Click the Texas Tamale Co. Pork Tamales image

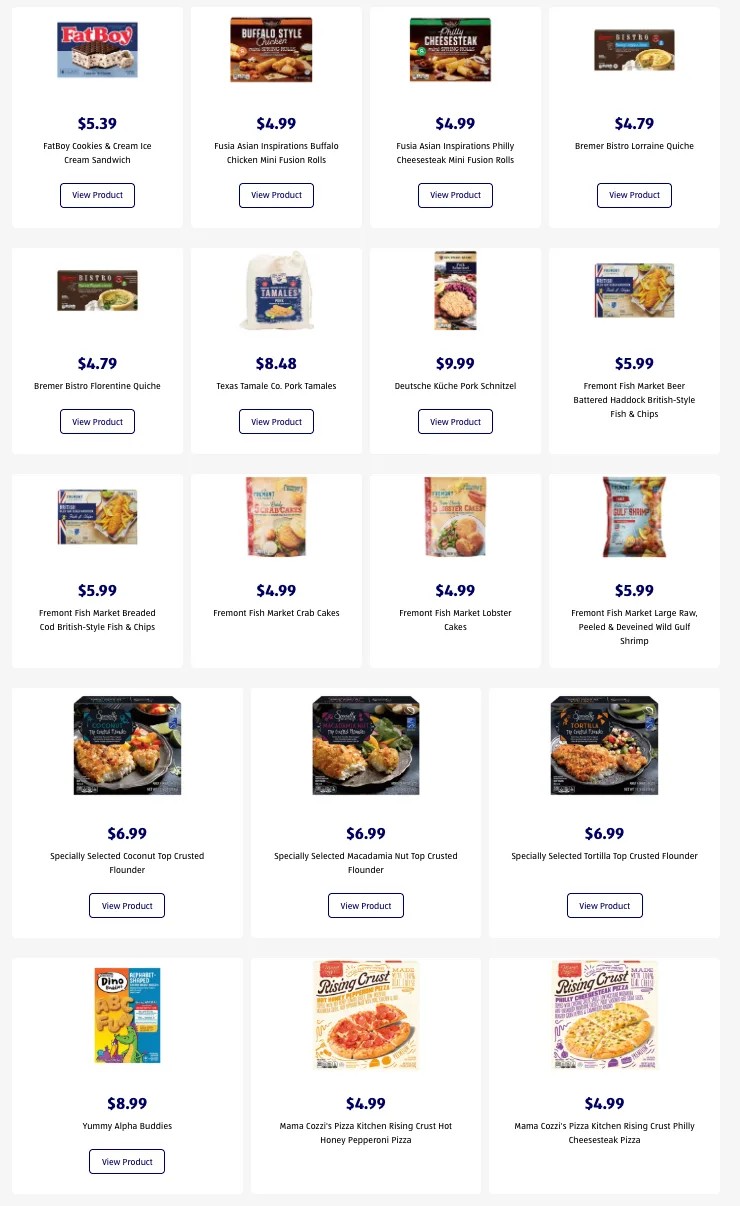[276, 290]
